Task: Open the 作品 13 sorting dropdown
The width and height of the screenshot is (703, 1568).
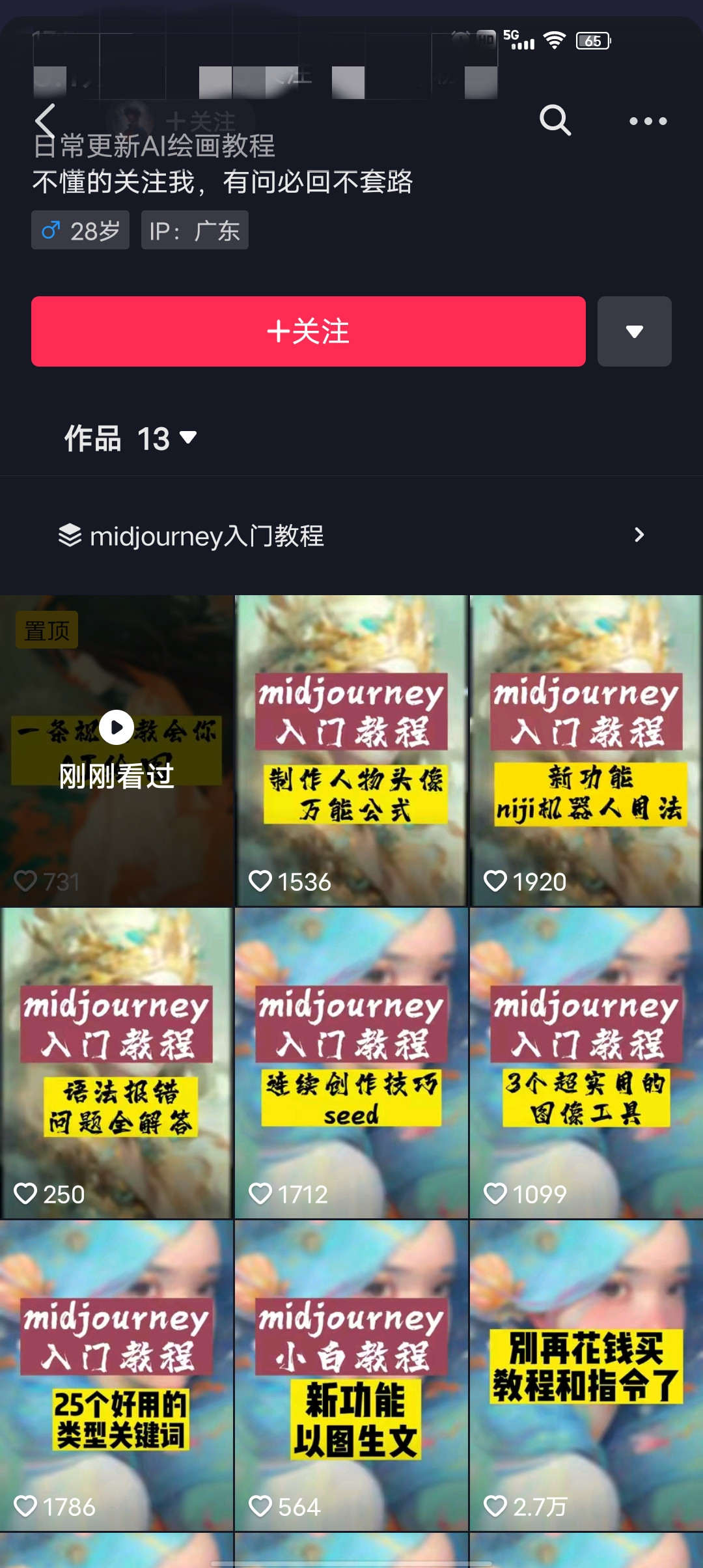Action: (x=130, y=438)
